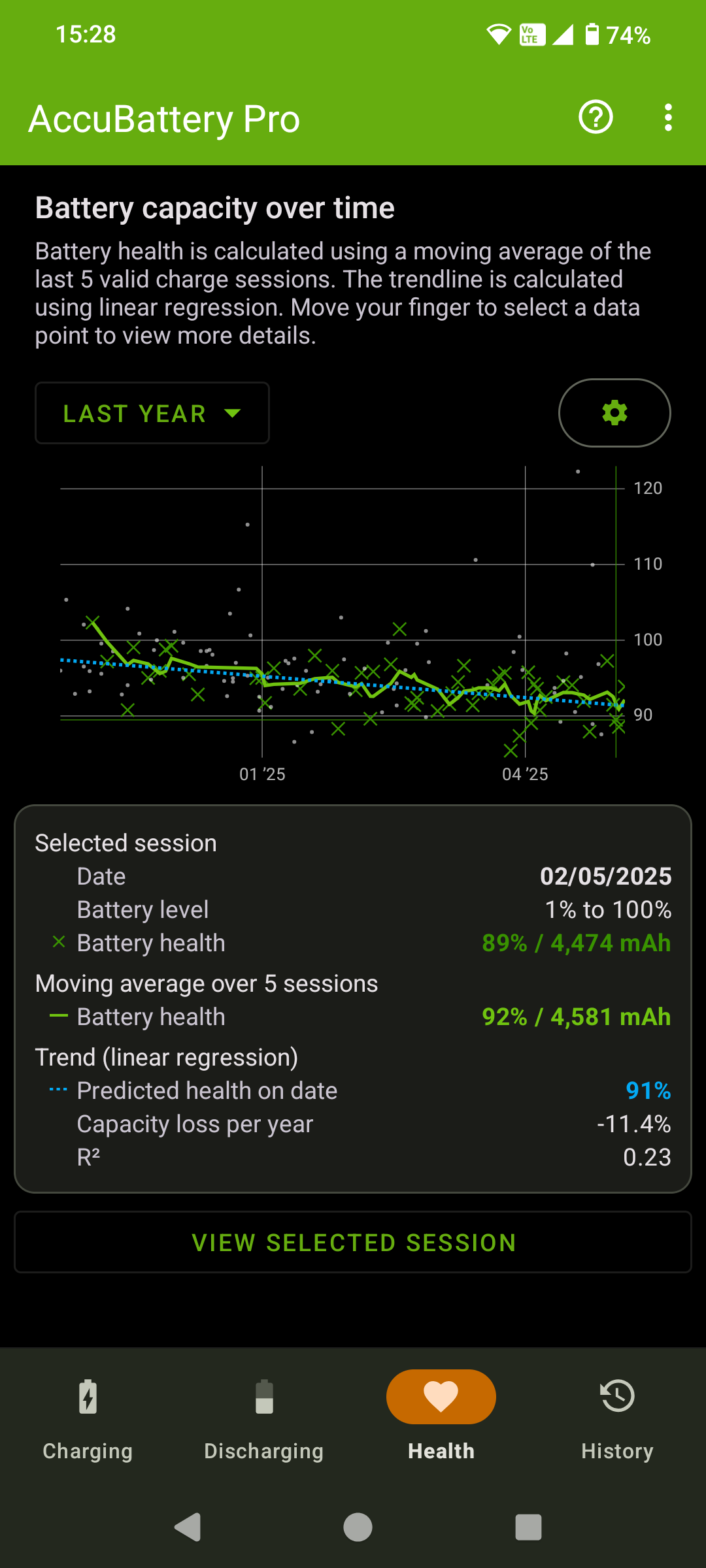706x1568 pixels.
Task: Expand the Last Year time range dropdown
Action: pyautogui.click(x=152, y=413)
